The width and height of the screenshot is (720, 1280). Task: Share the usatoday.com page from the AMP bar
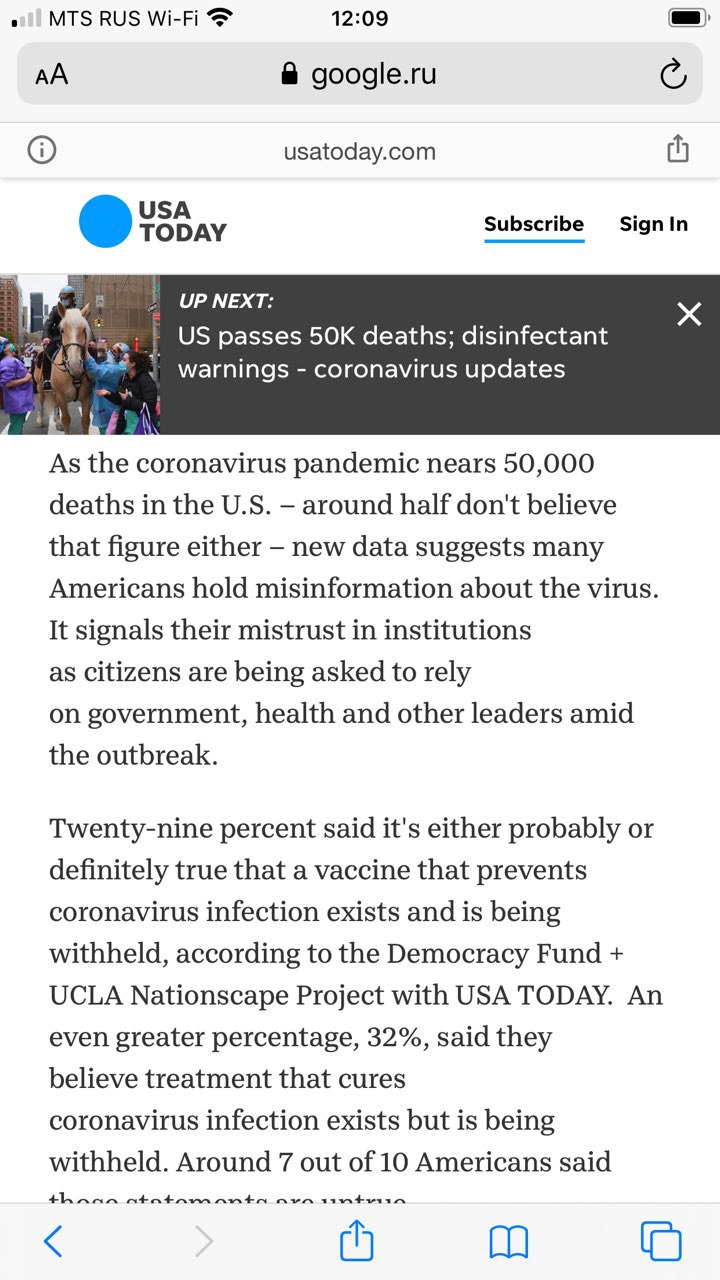point(678,149)
